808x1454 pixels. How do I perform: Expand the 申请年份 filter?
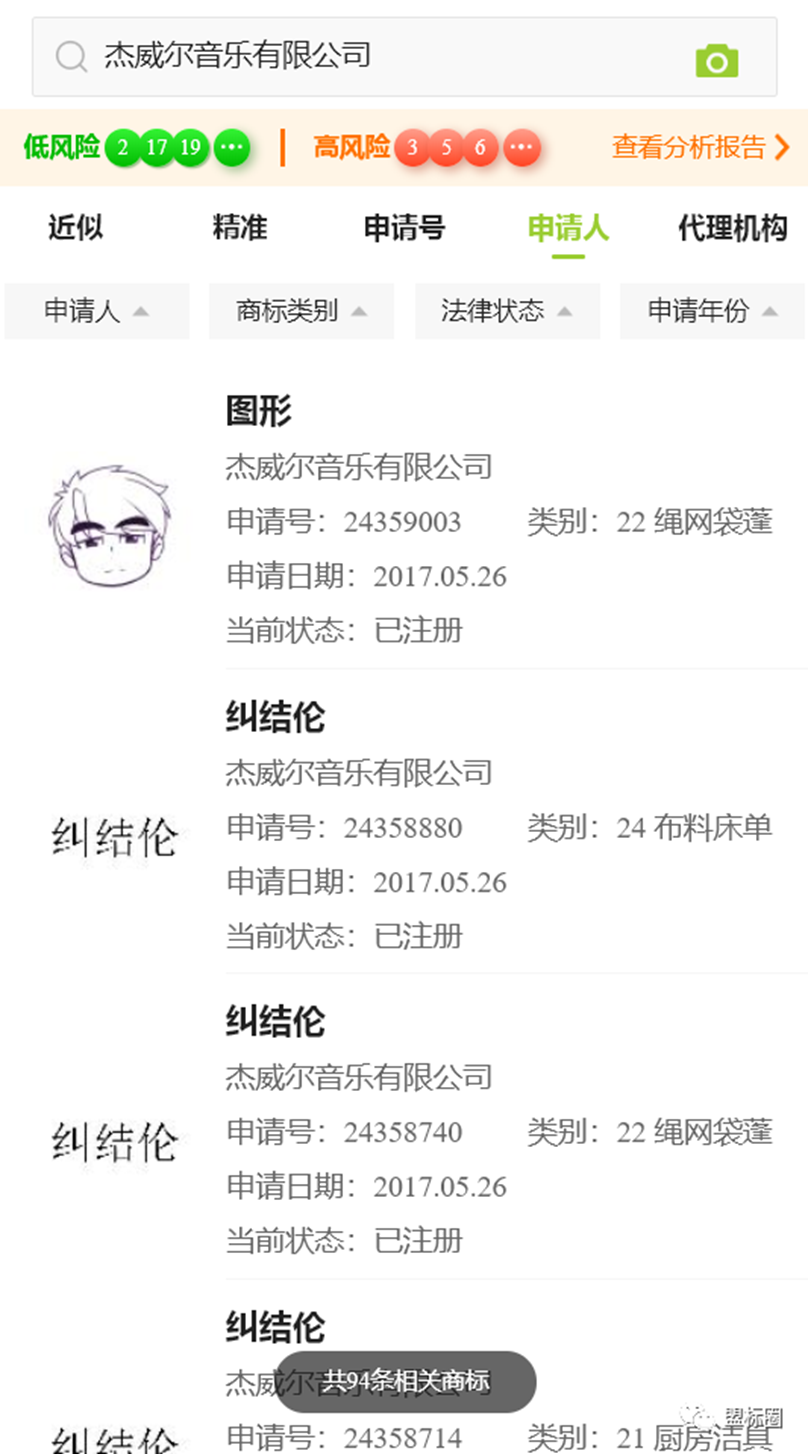point(710,311)
